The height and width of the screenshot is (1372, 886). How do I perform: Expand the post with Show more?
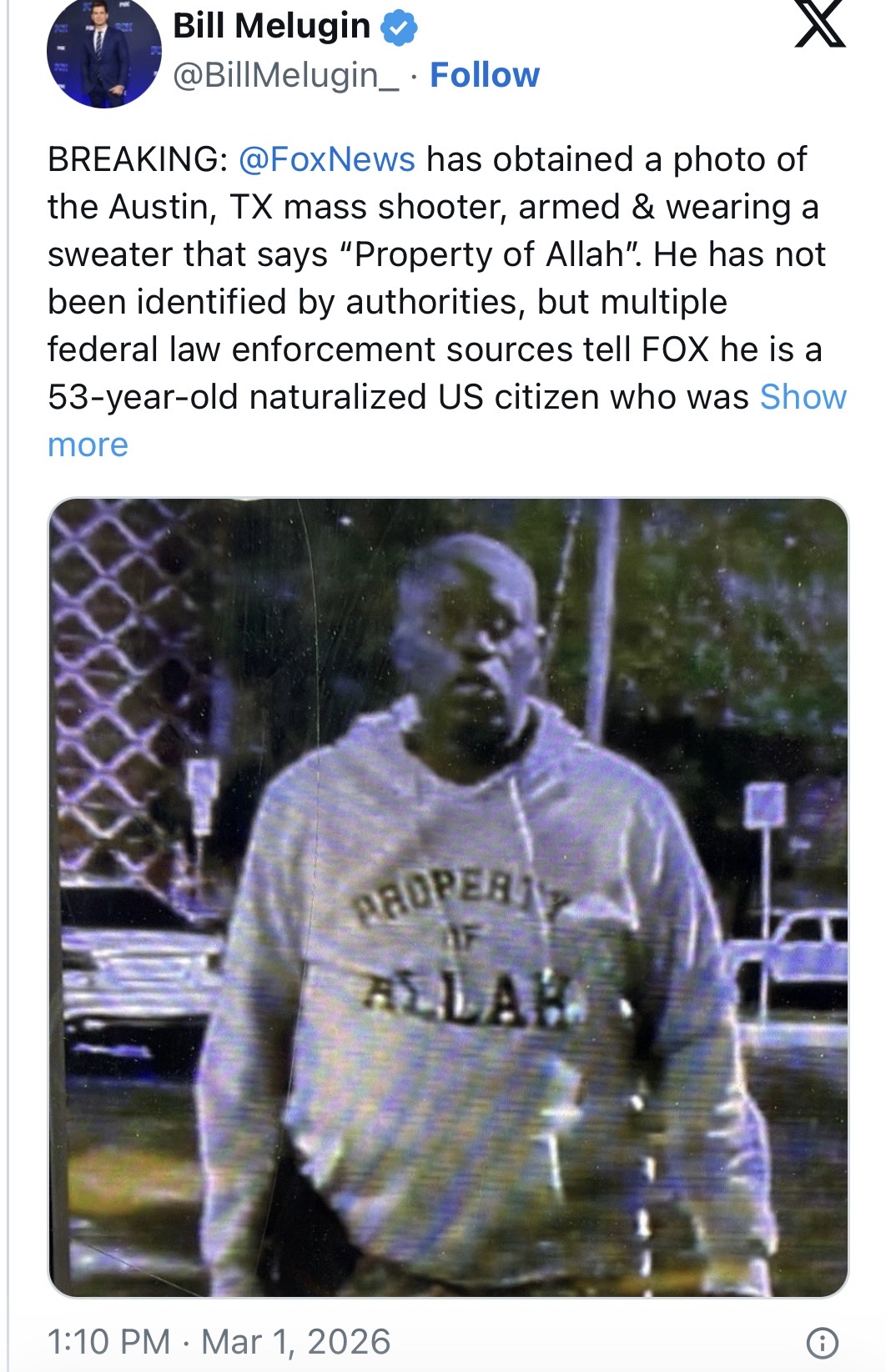coord(802,397)
